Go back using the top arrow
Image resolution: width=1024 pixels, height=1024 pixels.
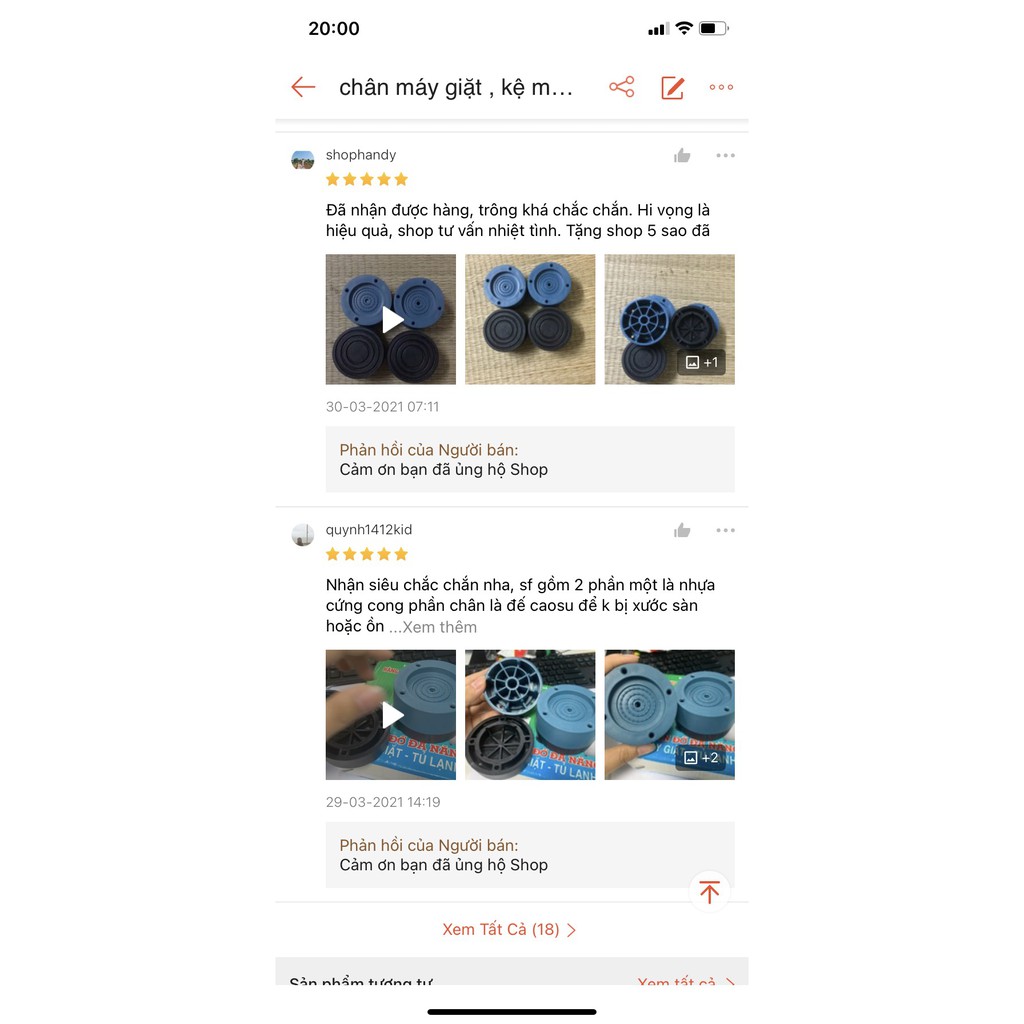tap(303, 87)
